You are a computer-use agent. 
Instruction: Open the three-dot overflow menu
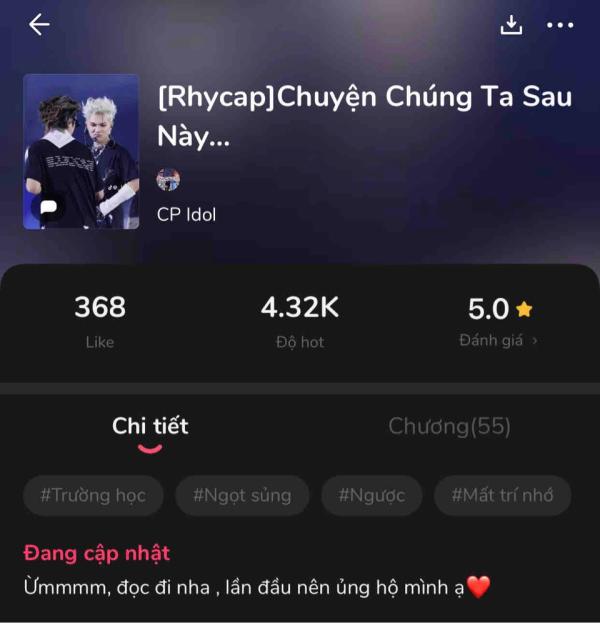pos(560,25)
